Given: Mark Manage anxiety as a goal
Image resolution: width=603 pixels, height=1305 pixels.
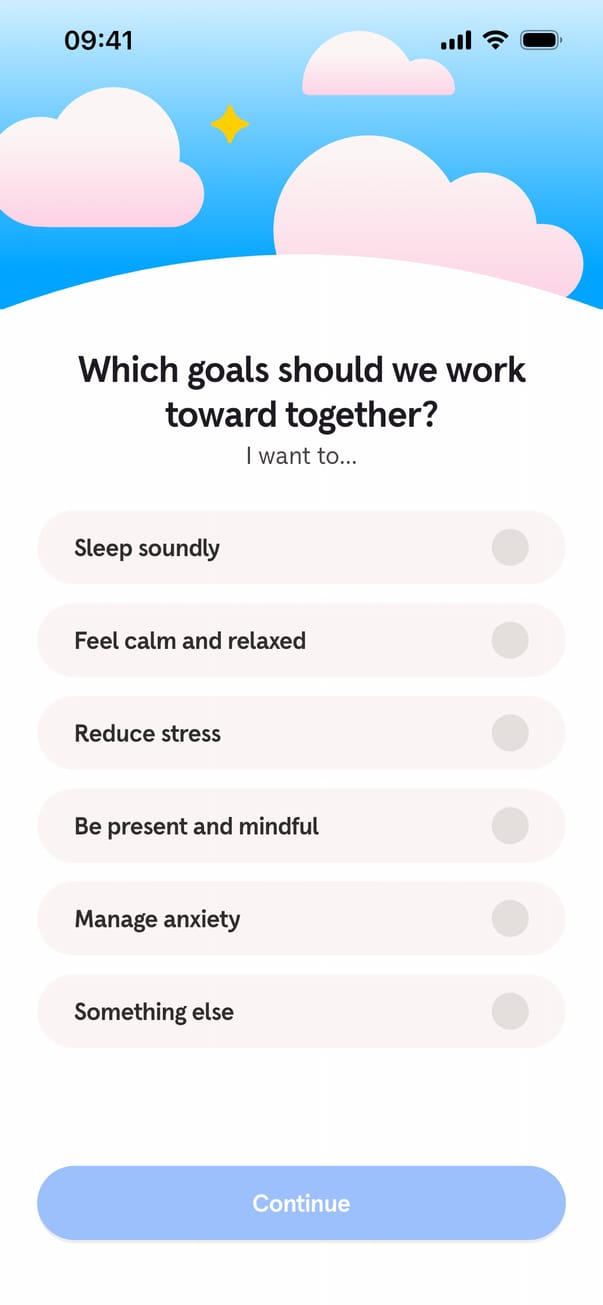Looking at the screenshot, I should [509, 918].
